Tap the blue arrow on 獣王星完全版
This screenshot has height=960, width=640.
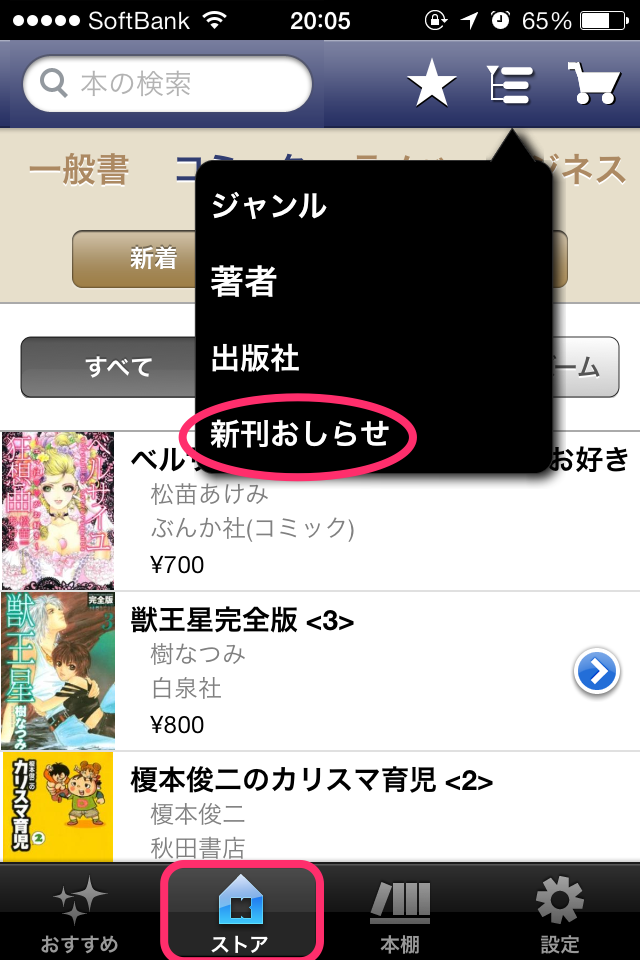click(x=596, y=671)
